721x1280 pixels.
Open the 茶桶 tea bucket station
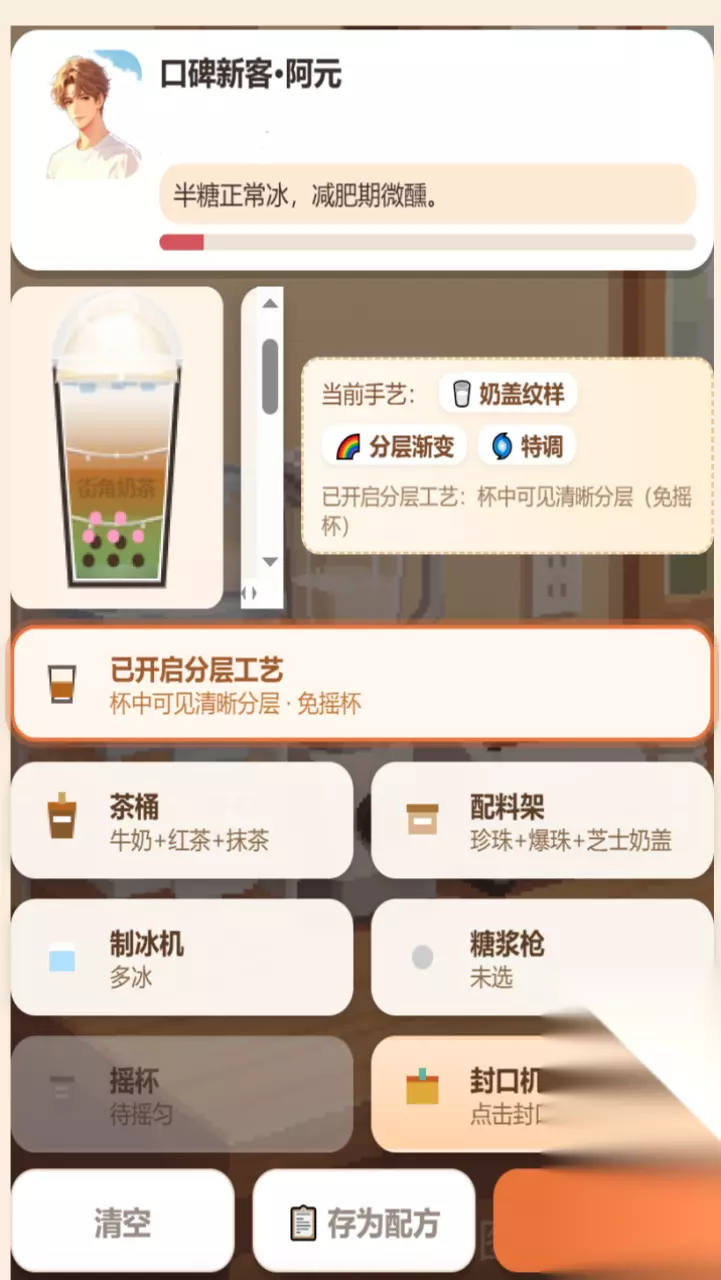(182, 821)
